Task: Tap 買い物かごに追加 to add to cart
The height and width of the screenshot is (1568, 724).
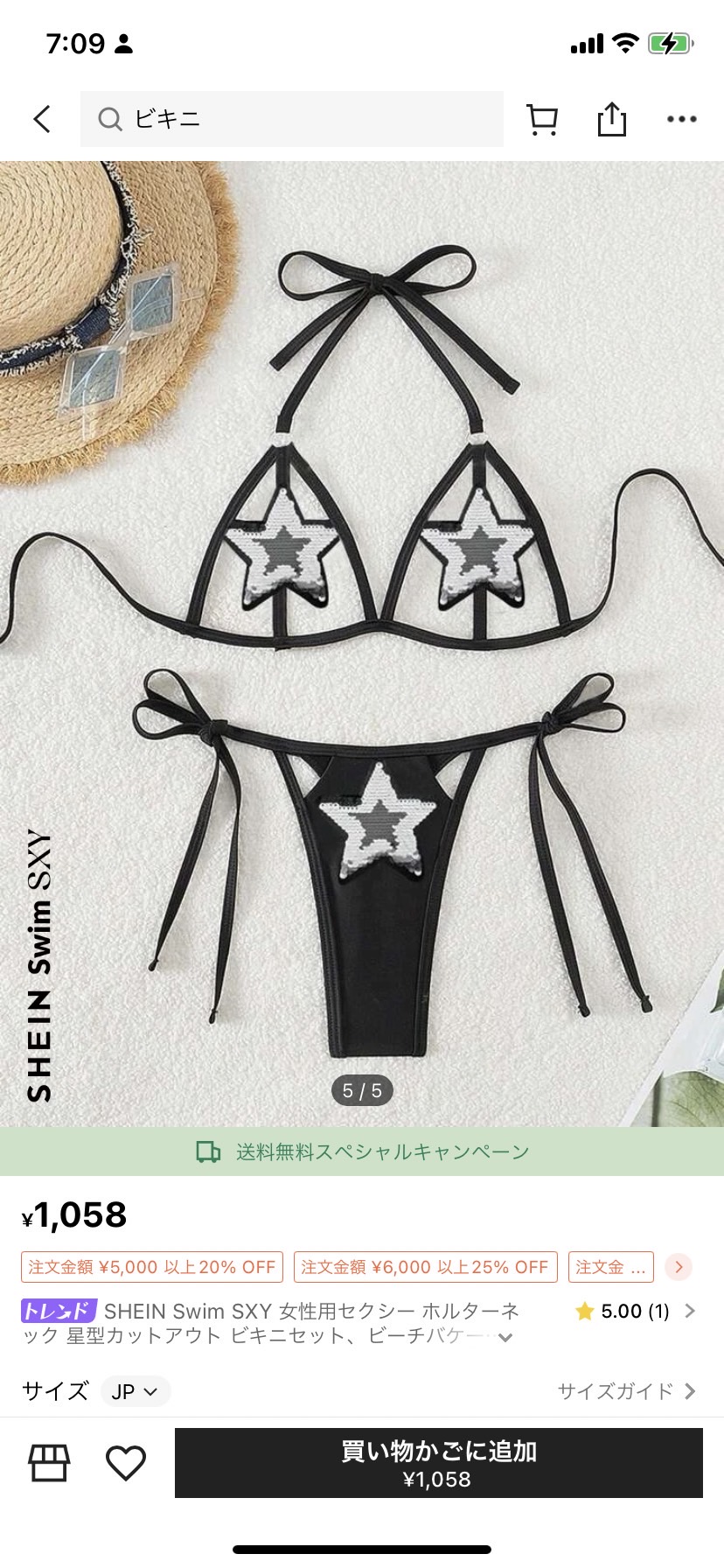Action: point(439,1463)
